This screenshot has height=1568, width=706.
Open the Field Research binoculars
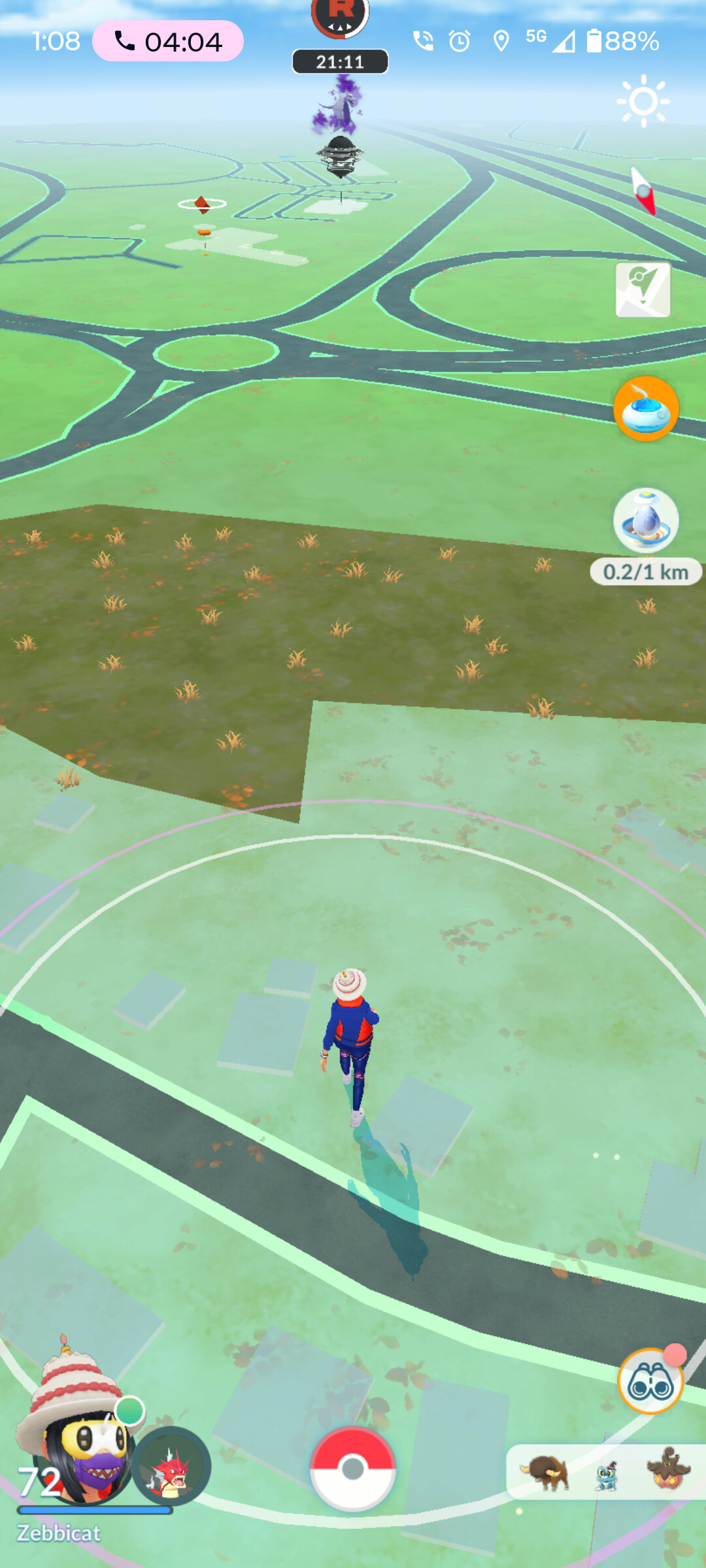tap(650, 1382)
